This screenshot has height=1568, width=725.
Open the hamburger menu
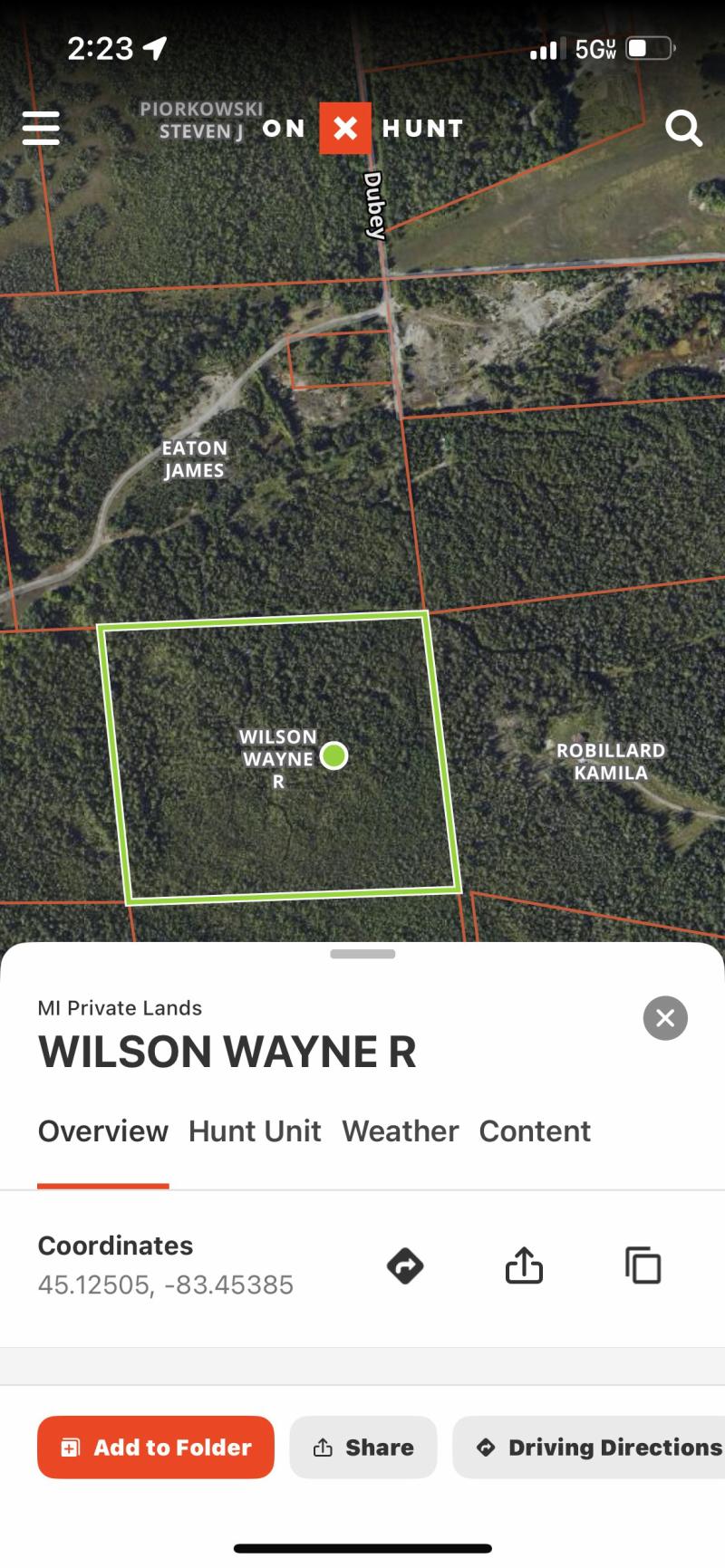point(41,128)
